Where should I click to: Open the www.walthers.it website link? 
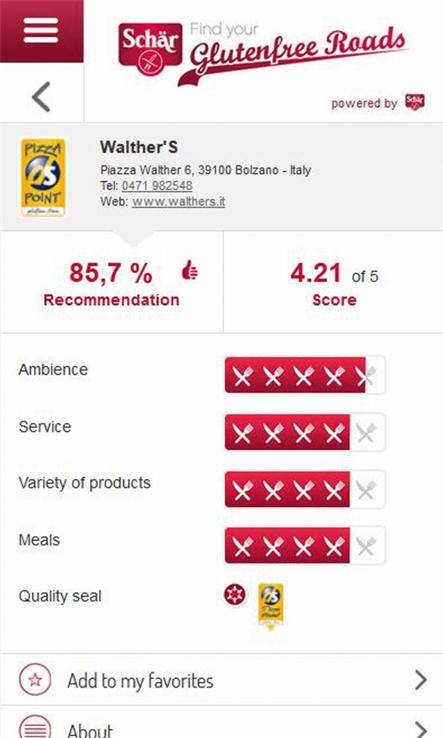pyautogui.click(x=178, y=202)
